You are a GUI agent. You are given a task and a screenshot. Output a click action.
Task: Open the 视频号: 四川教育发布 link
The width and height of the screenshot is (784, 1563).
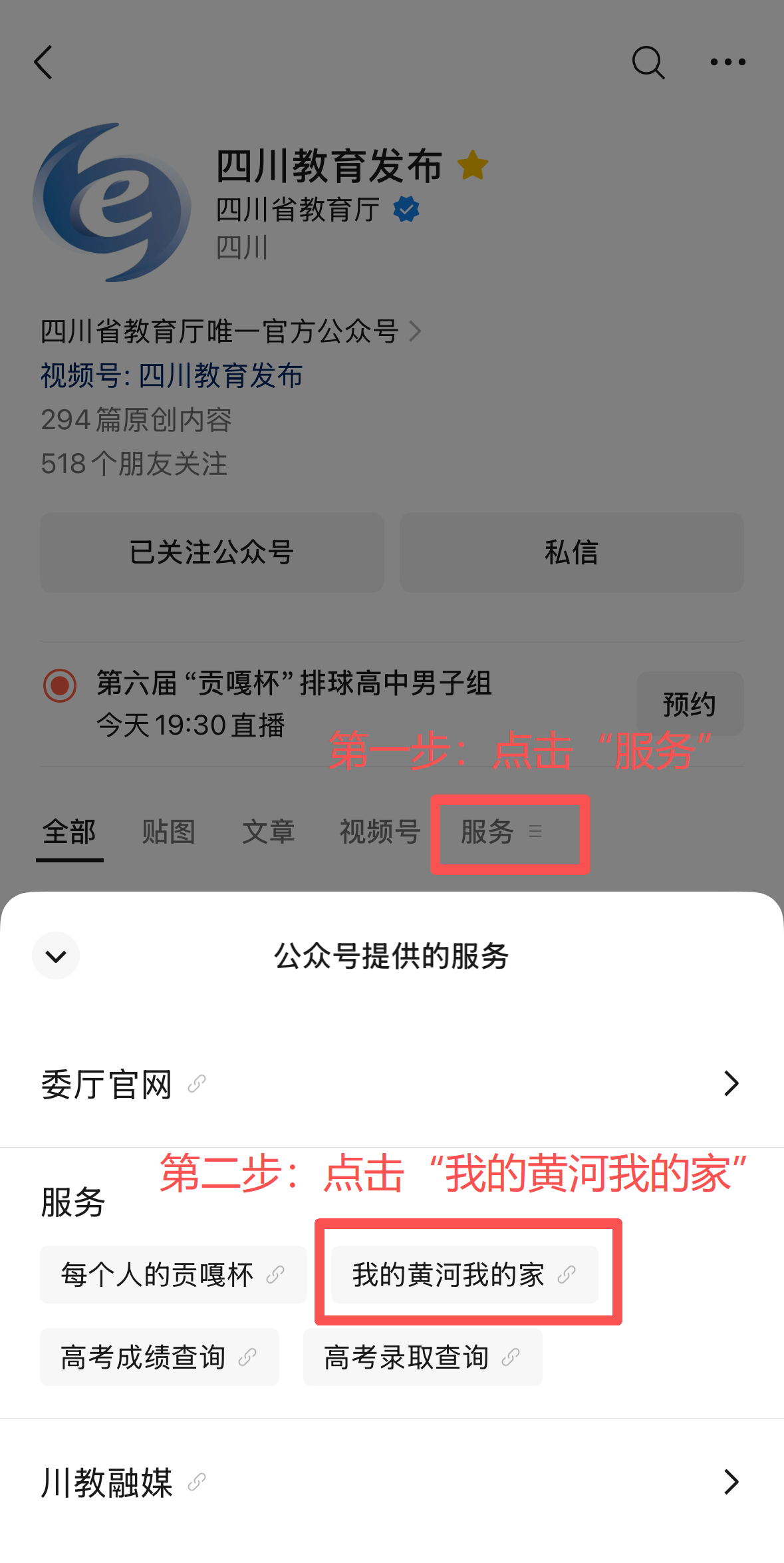pos(172,376)
